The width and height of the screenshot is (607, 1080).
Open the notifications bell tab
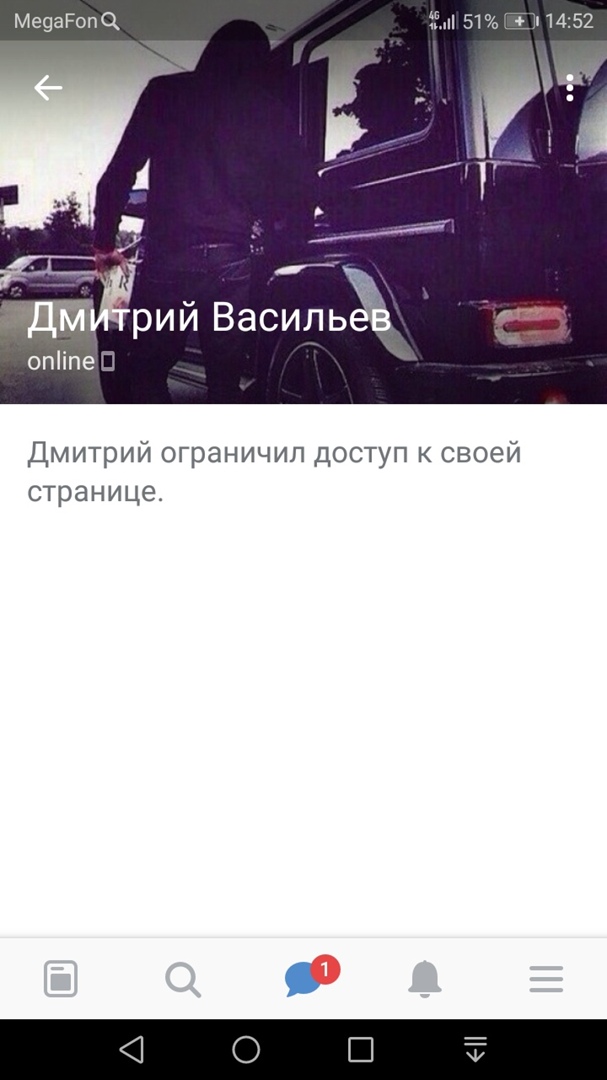(x=425, y=978)
